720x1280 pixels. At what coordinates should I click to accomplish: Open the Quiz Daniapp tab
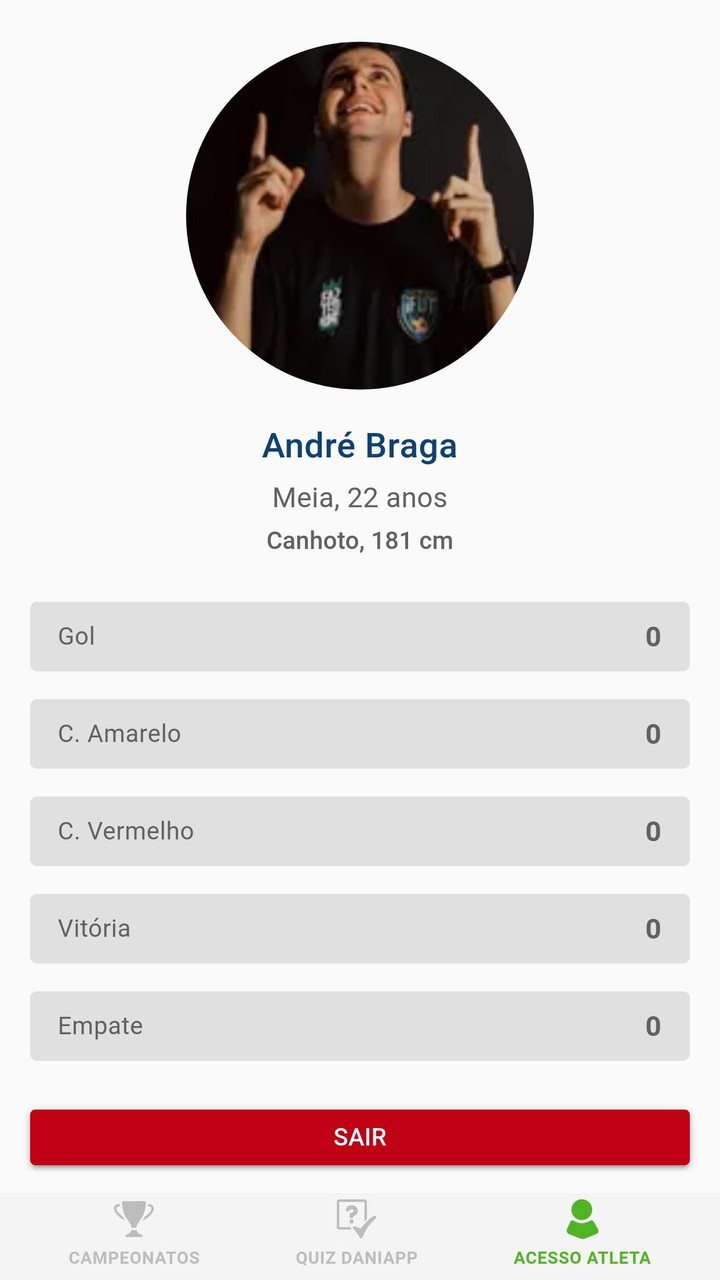356,1235
